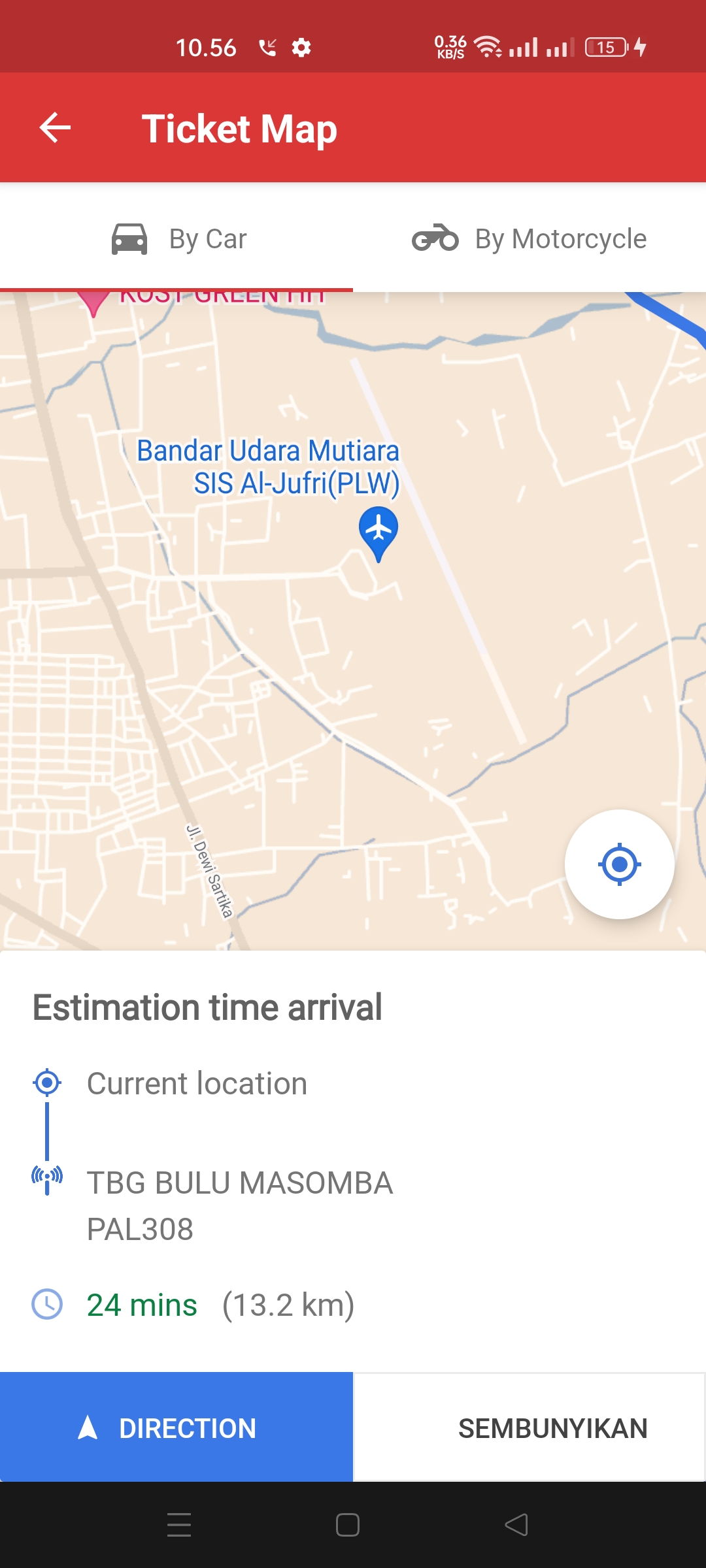Go to the home screen
The height and width of the screenshot is (1568, 706).
(x=348, y=1525)
